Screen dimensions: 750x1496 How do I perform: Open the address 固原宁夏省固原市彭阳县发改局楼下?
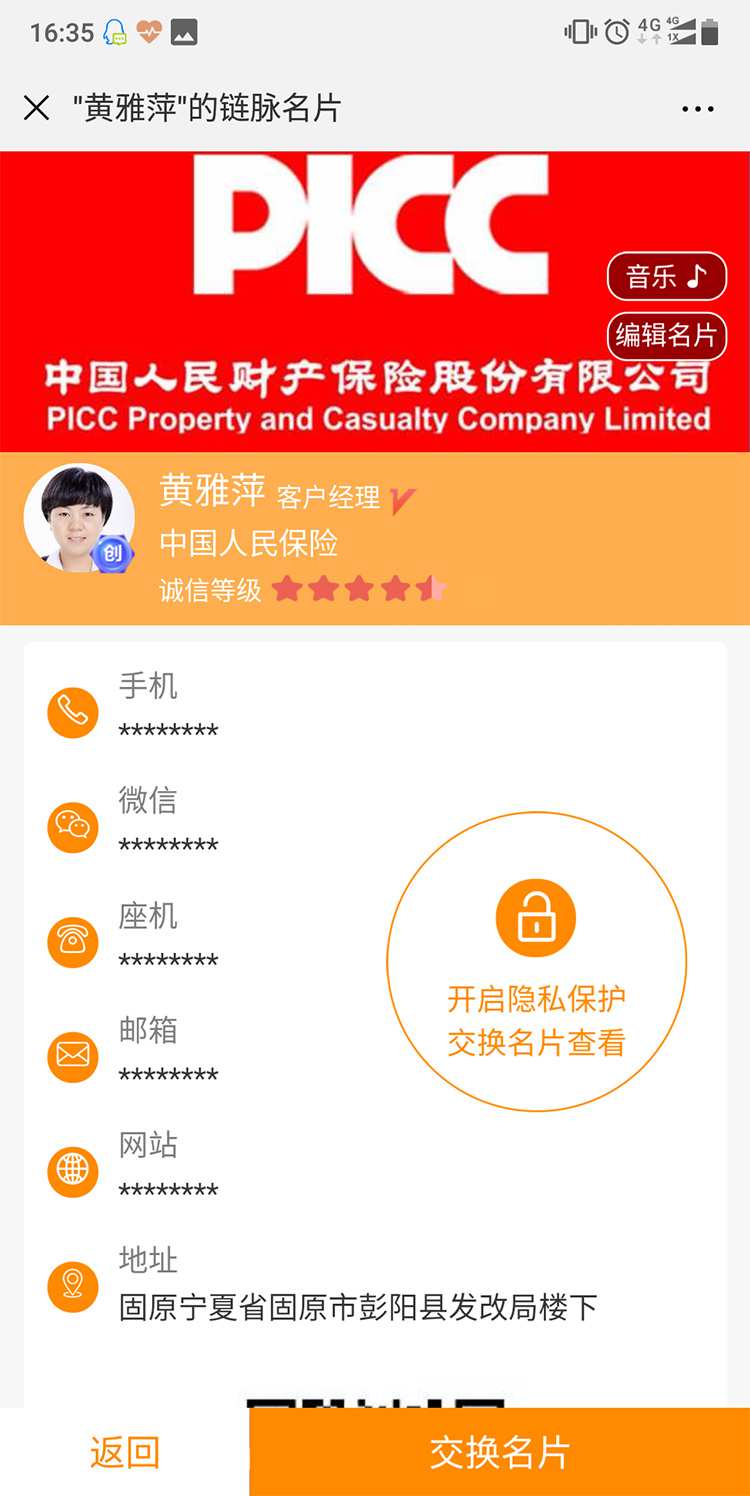pyautogui.click(x=358, y=1306)
